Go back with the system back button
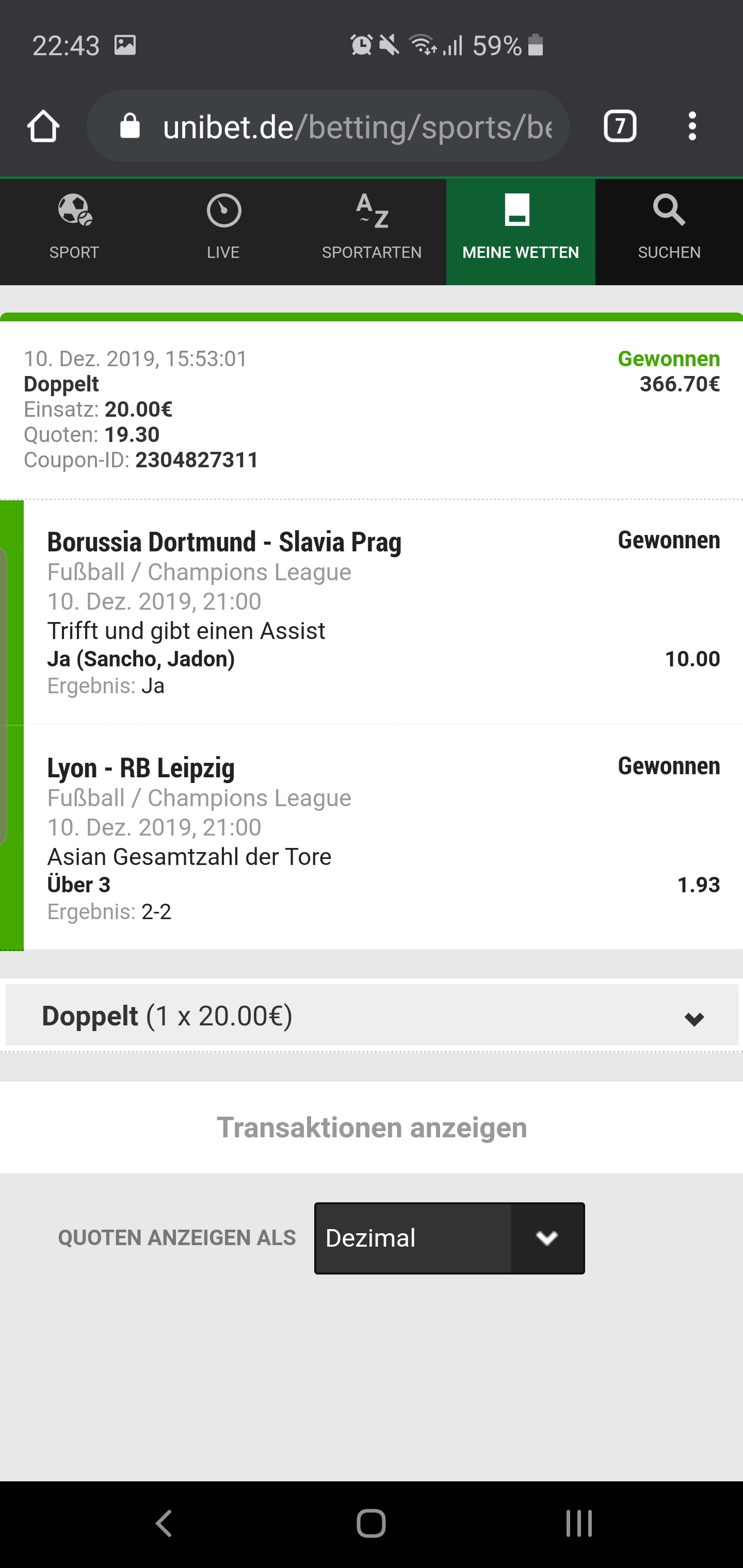Image resolution: width=743 pixels, height=1568 pixels. (163, 1524)
